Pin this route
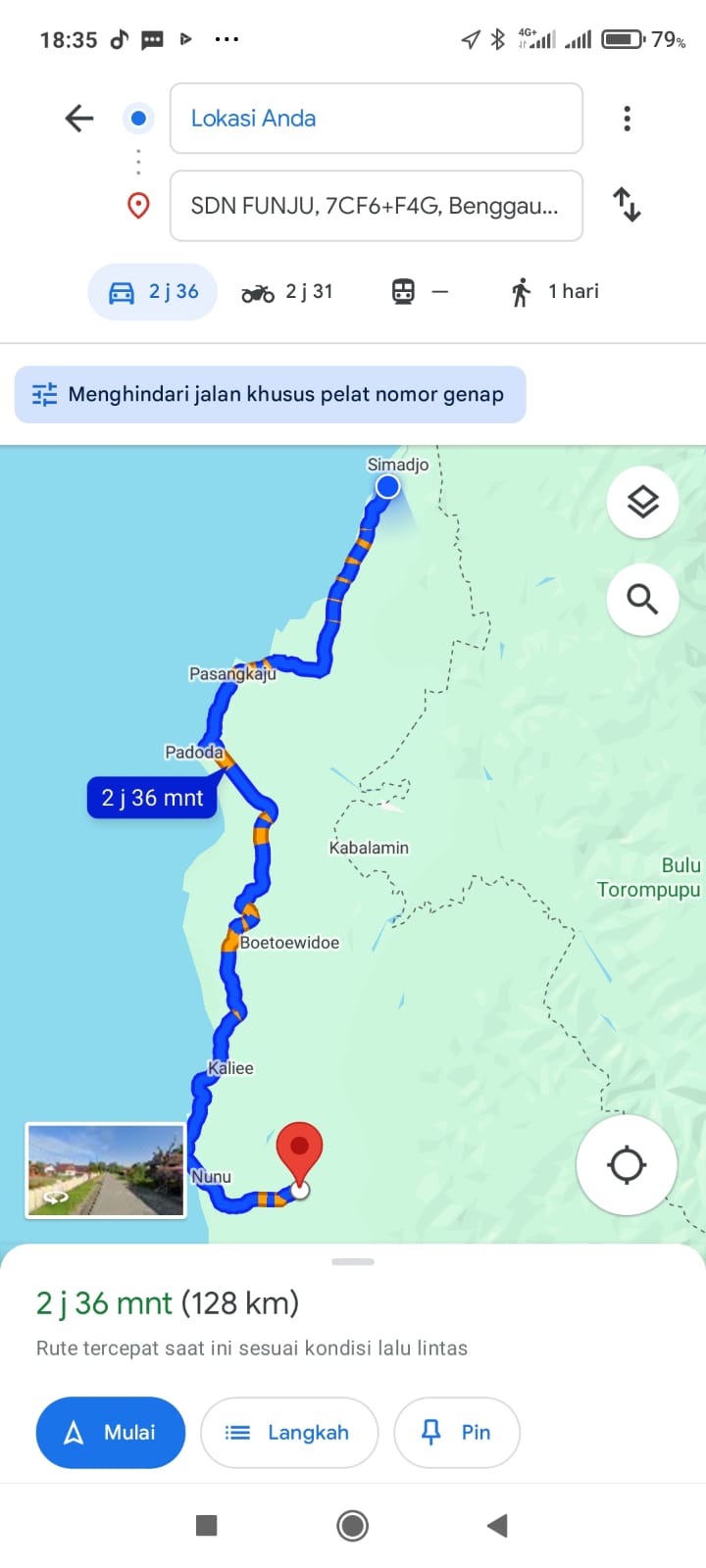The width and height of the screenshot is (706, 1568). coord(457,1433)
